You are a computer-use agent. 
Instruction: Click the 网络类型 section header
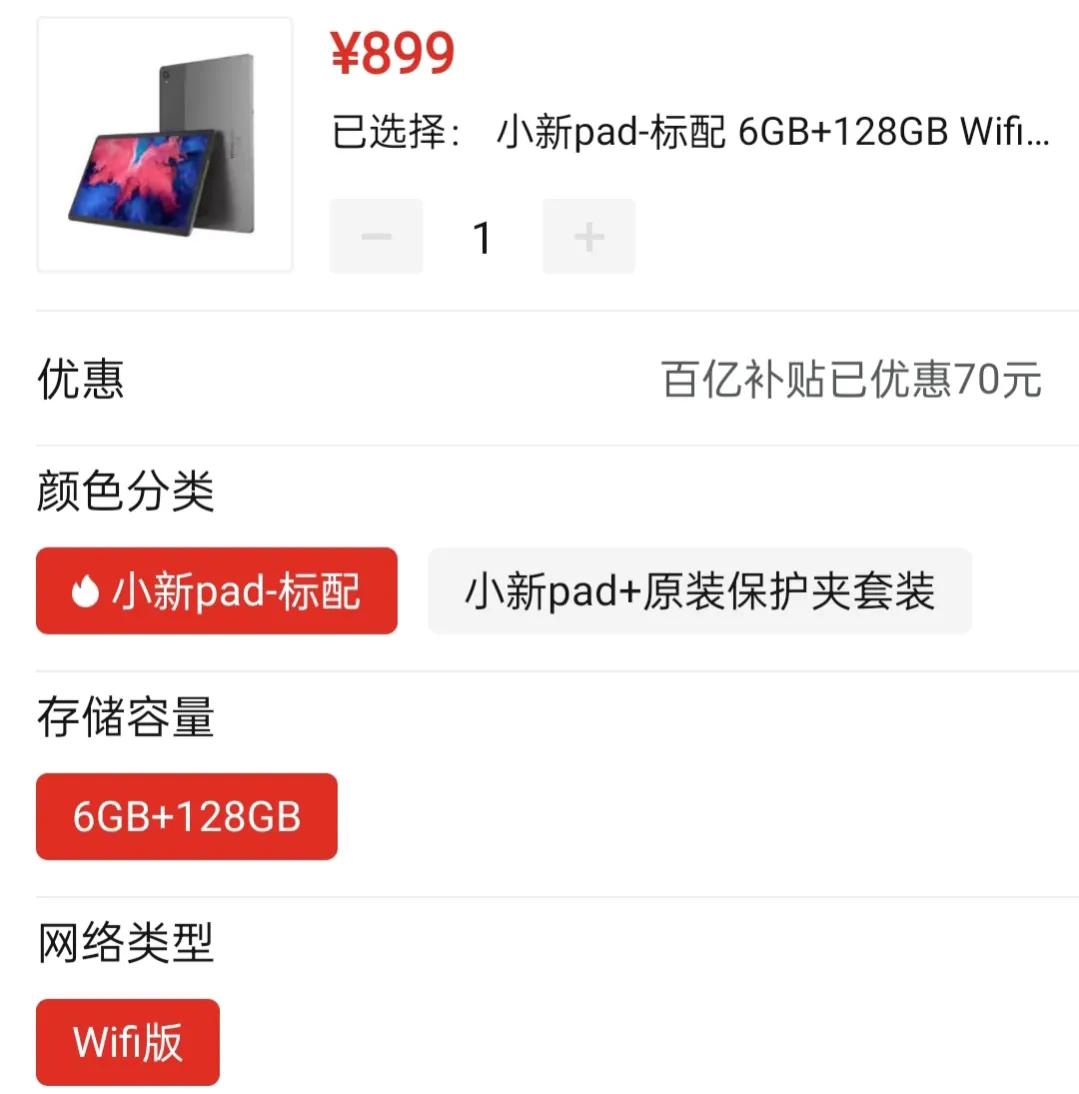(x=124, y=944)
